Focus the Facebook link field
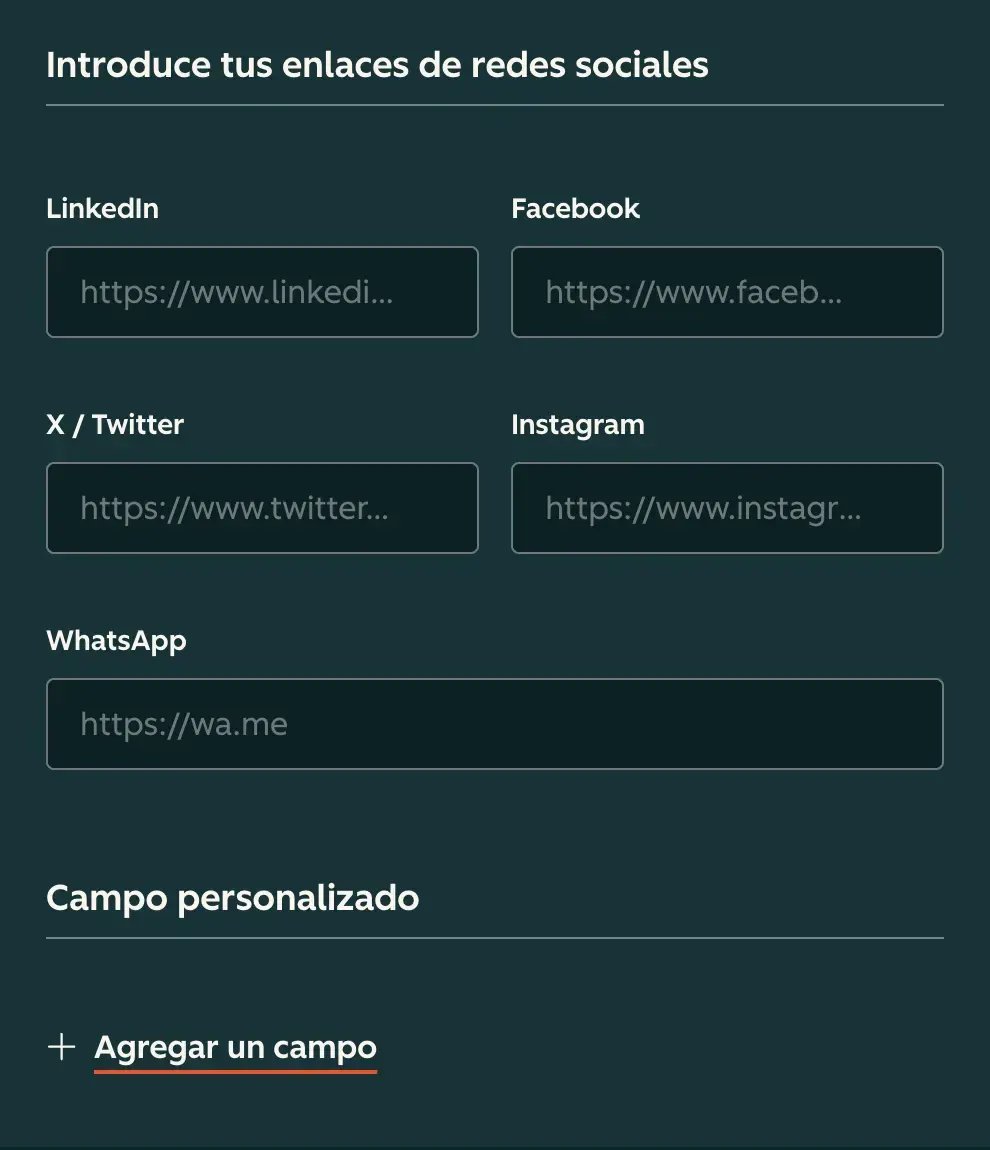 click(x=727, y=292)
